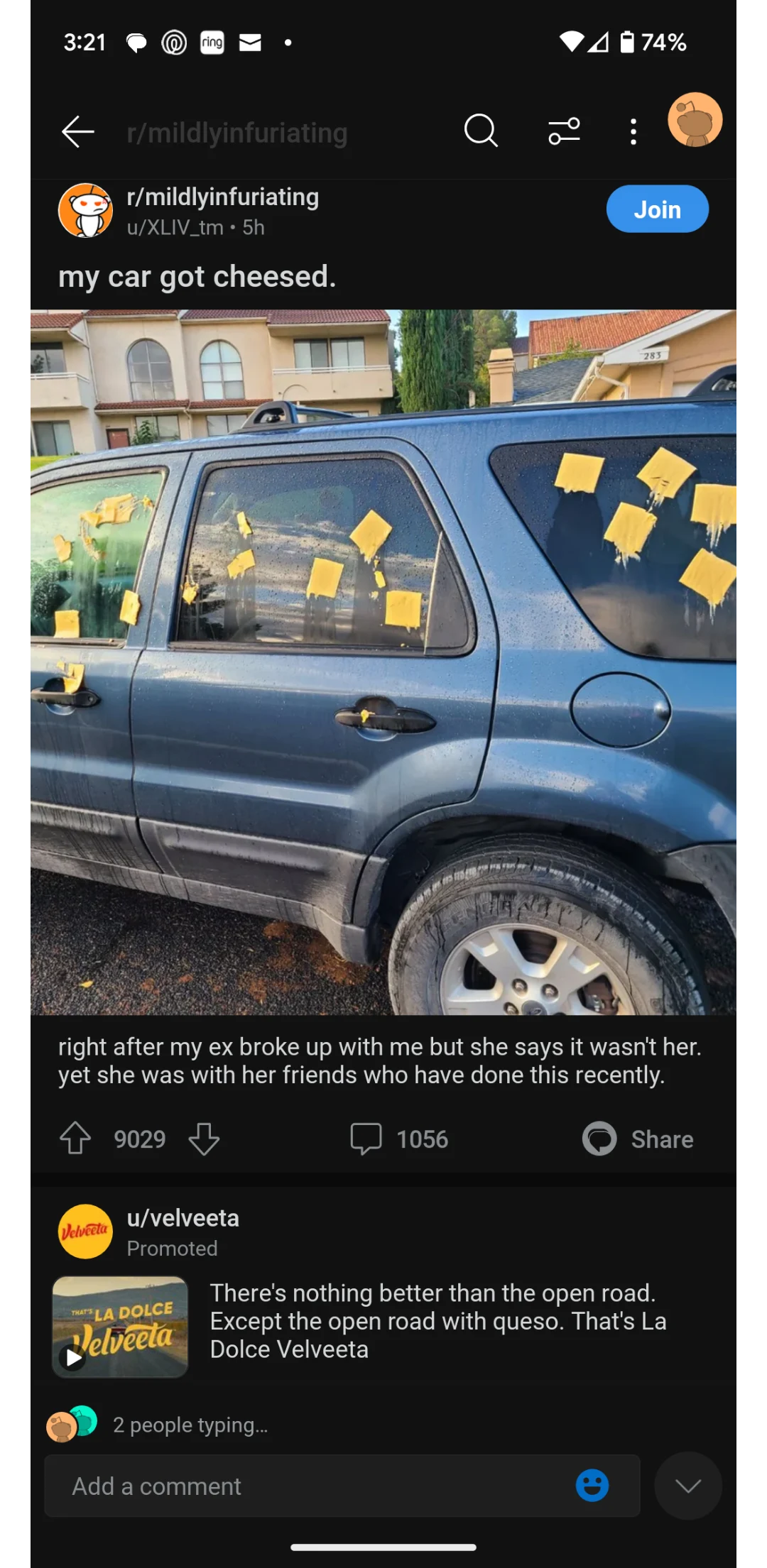The height and width of the screenshot is (1568, 767).
Task: Open comment sort and filter options
Action: click(564, 131)
